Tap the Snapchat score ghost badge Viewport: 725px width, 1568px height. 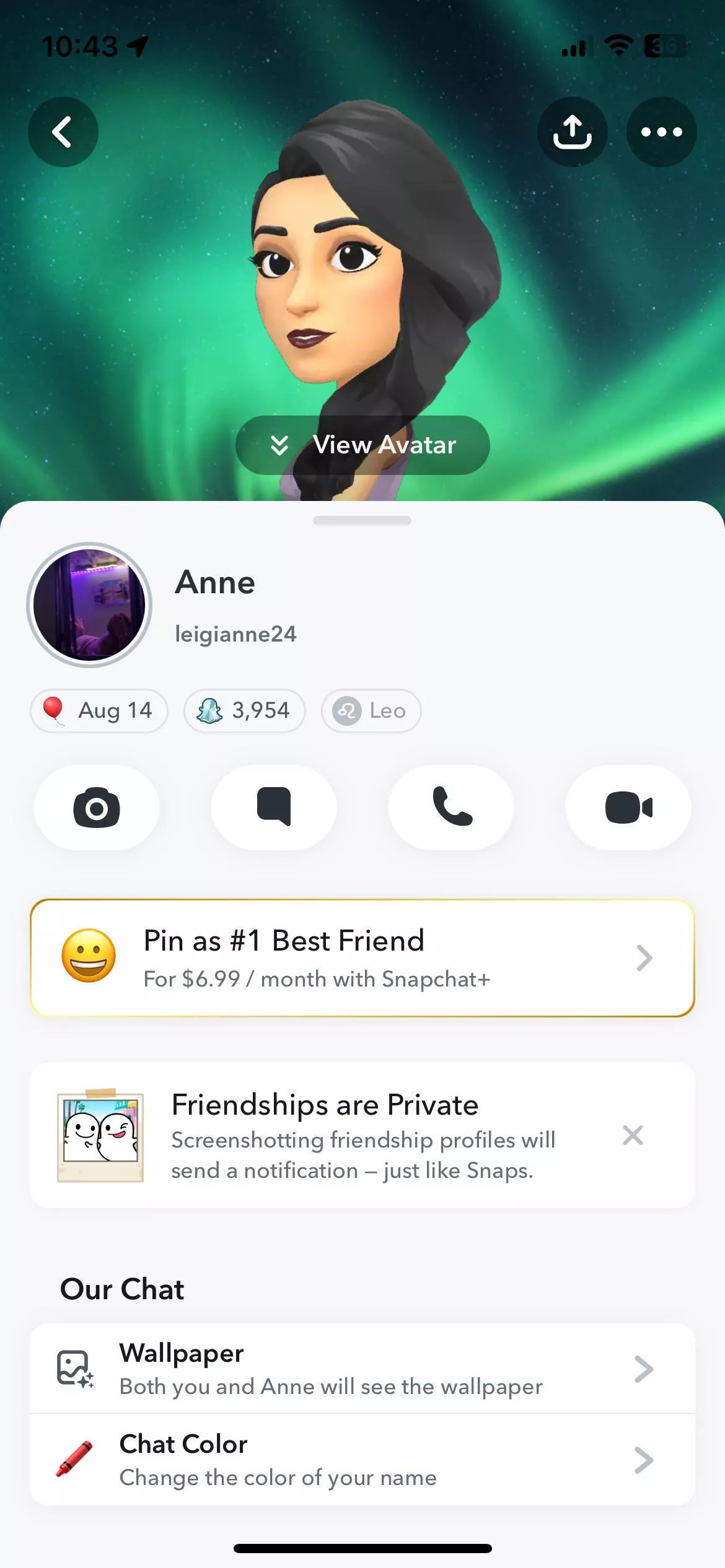coord(244,711)
